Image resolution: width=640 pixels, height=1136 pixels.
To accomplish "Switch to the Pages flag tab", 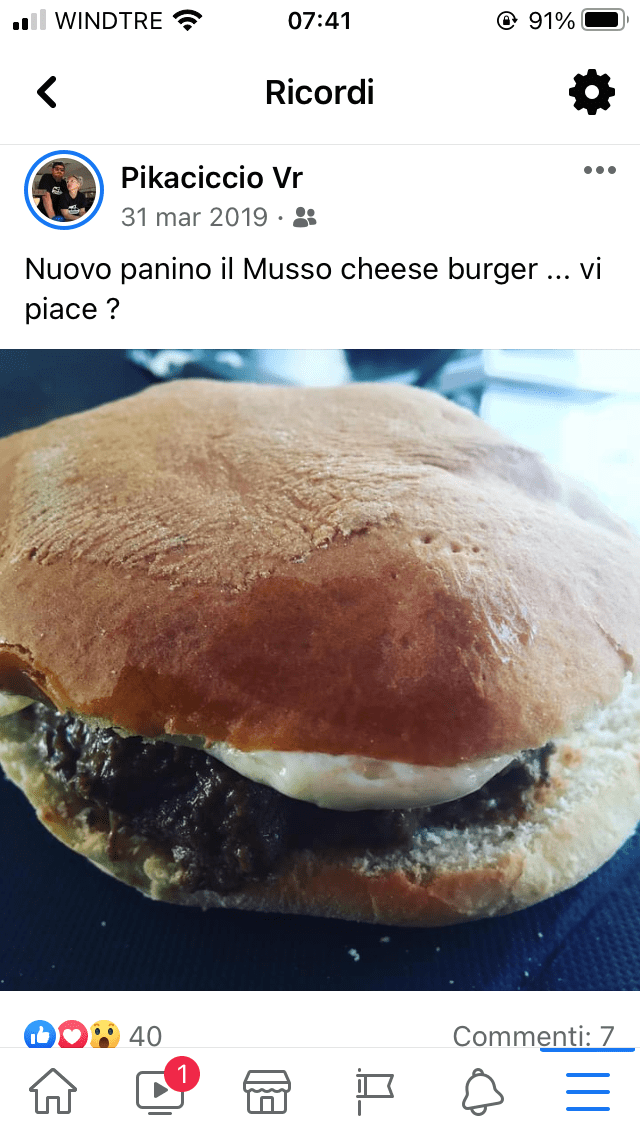I will click(375, 1091).
